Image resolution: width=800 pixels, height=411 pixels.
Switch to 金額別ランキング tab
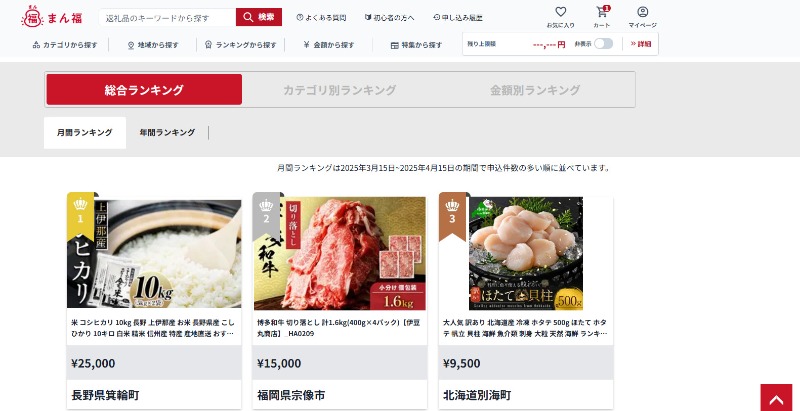click(x=535, y=90)
